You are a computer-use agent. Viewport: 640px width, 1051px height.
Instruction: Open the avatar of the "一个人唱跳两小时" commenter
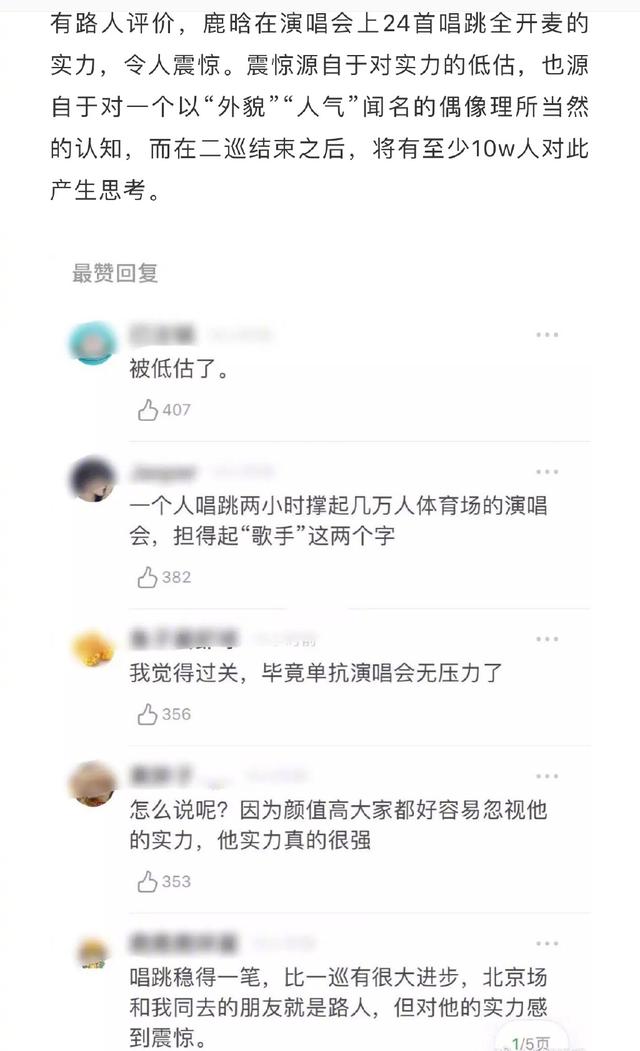[x=92, y=479]
